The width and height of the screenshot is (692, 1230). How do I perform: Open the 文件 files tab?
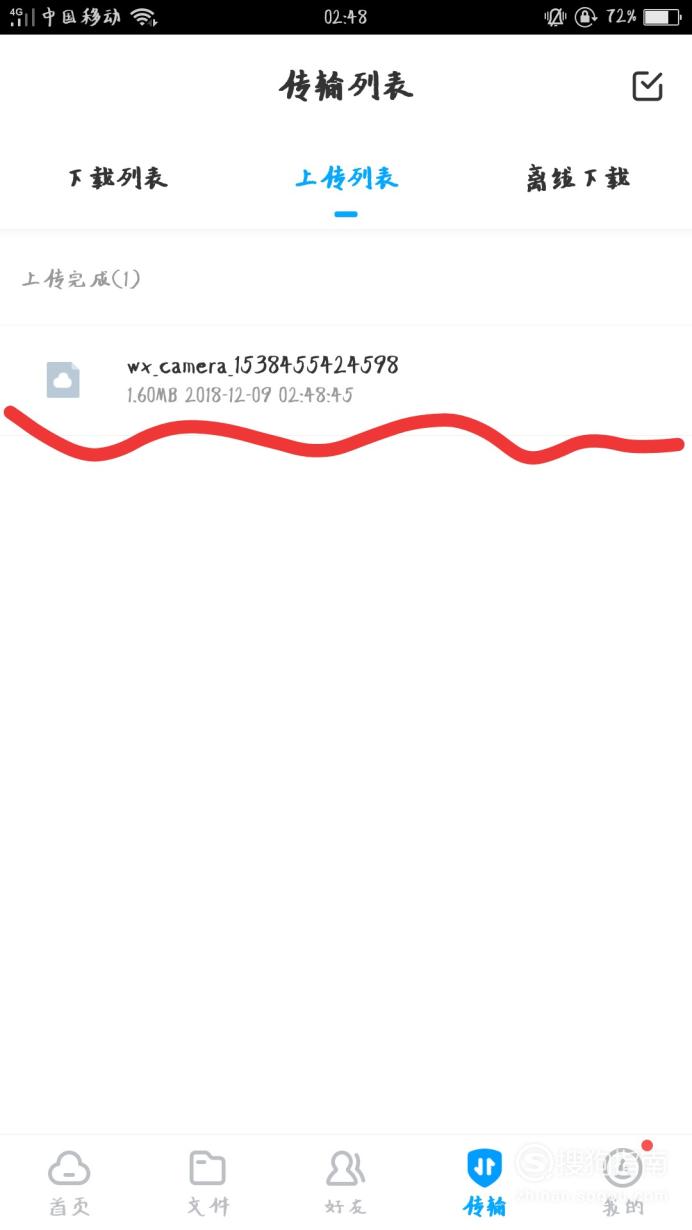point(208,1181)
